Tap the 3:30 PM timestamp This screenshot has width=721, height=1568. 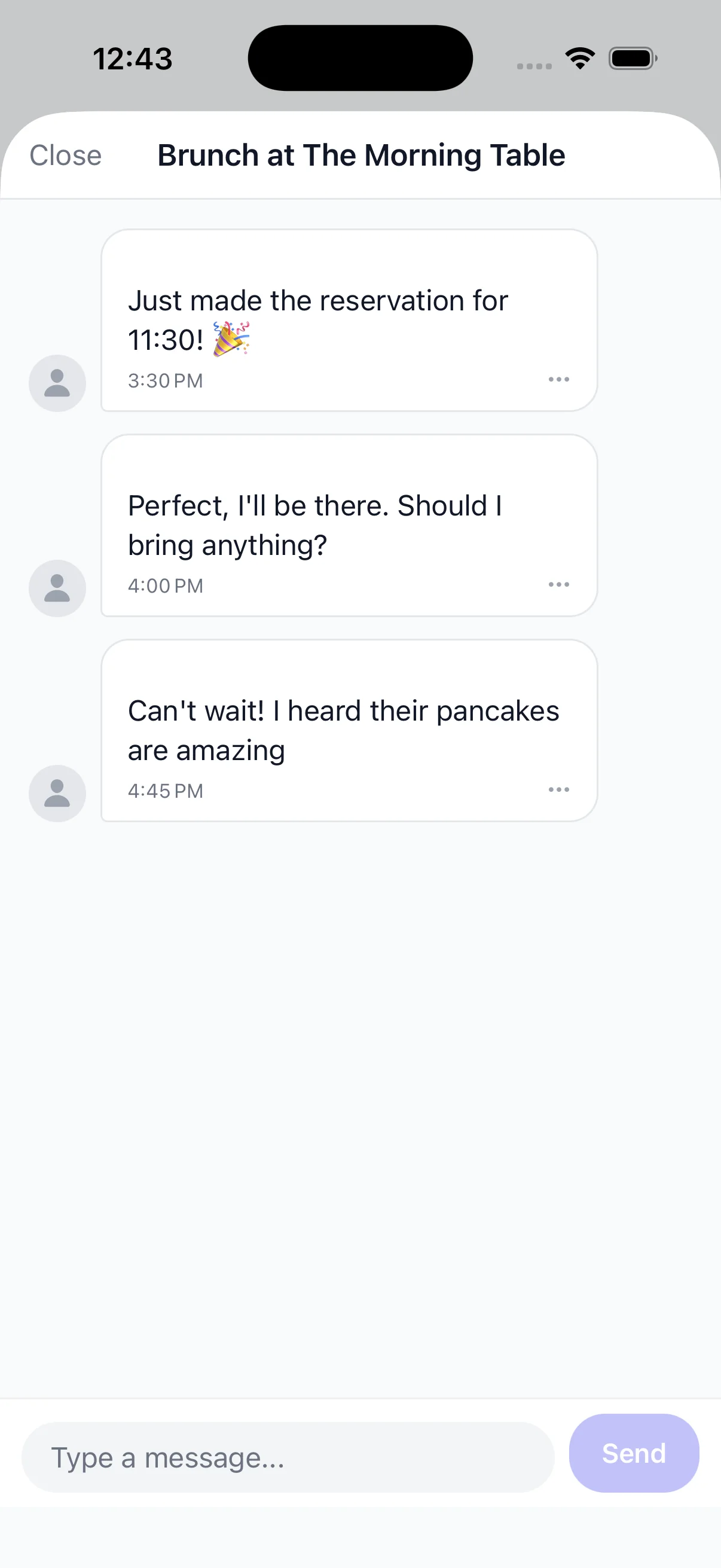click(x=165, y=380)
